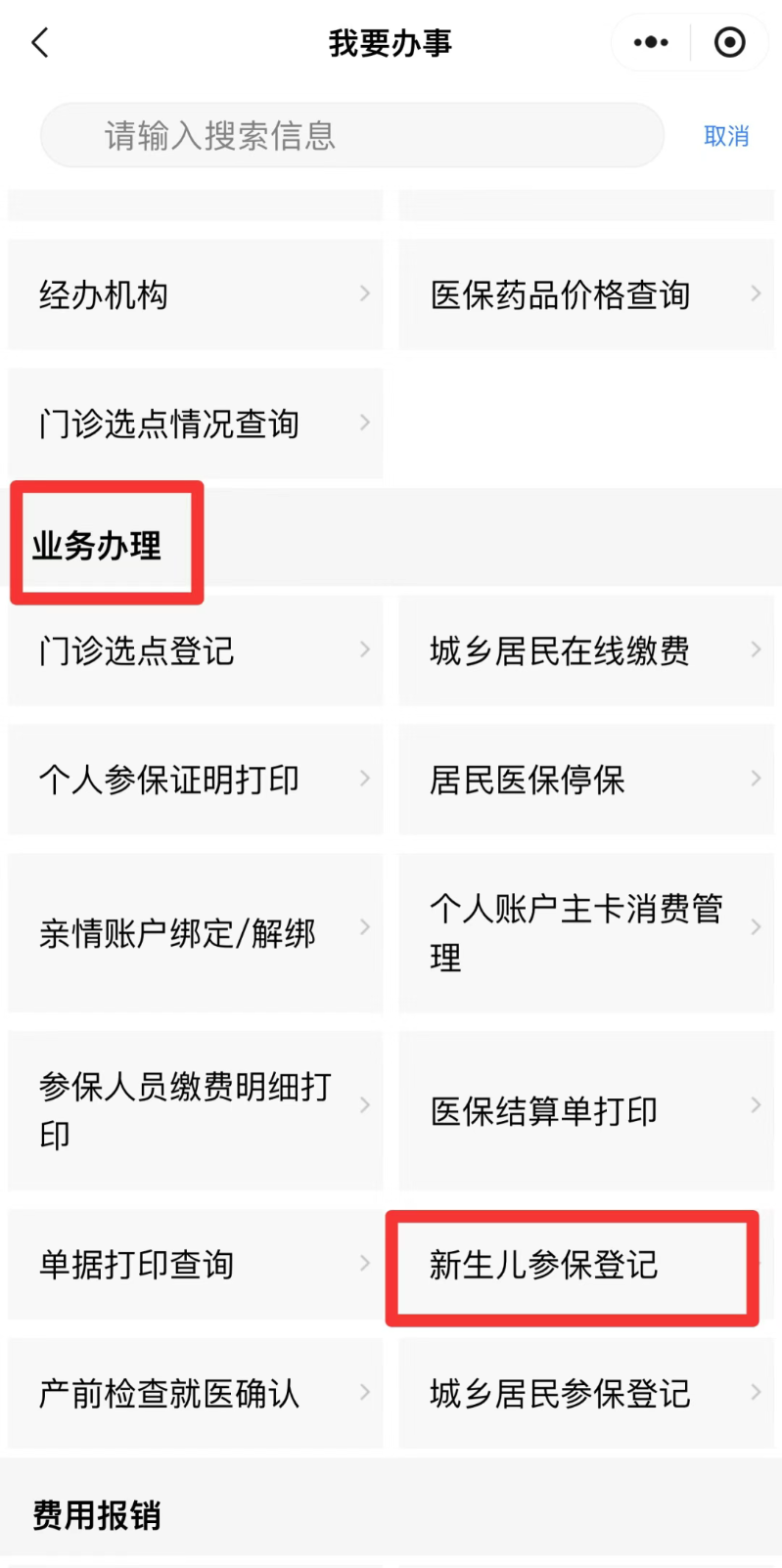Open 亲情账户绑定/解绑

click(195, 932)
